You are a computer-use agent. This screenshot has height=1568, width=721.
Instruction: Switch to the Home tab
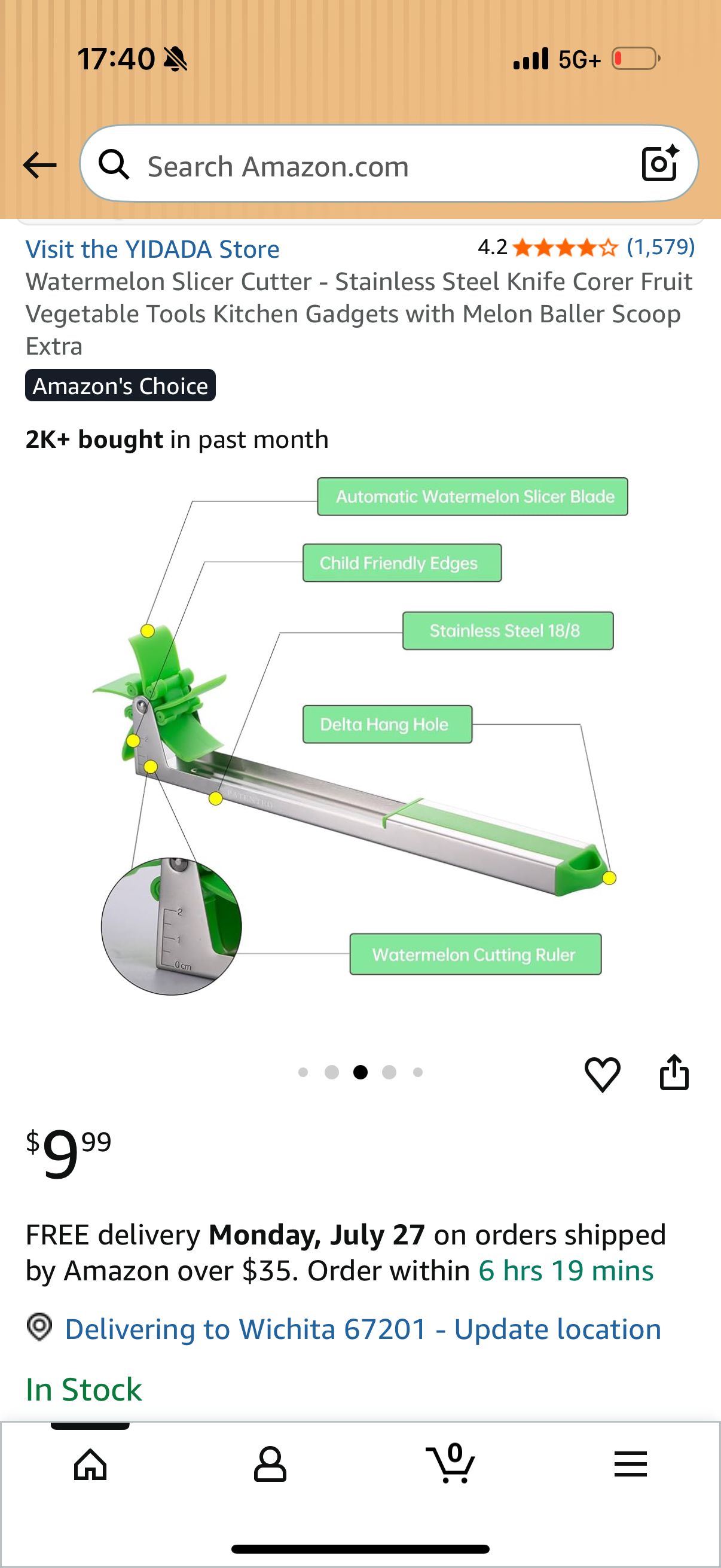pos(90,1465)
